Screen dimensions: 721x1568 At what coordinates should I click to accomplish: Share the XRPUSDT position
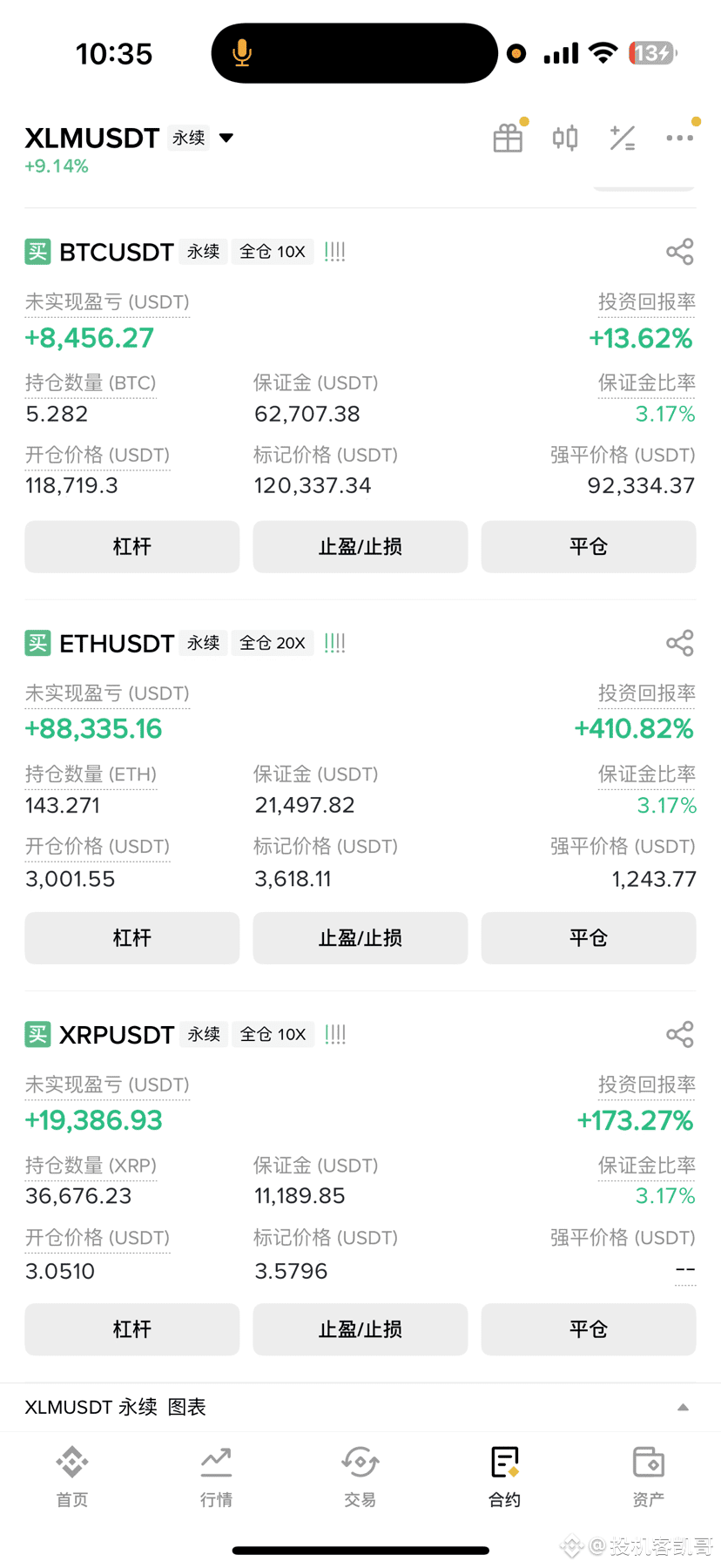[680, 1034]
